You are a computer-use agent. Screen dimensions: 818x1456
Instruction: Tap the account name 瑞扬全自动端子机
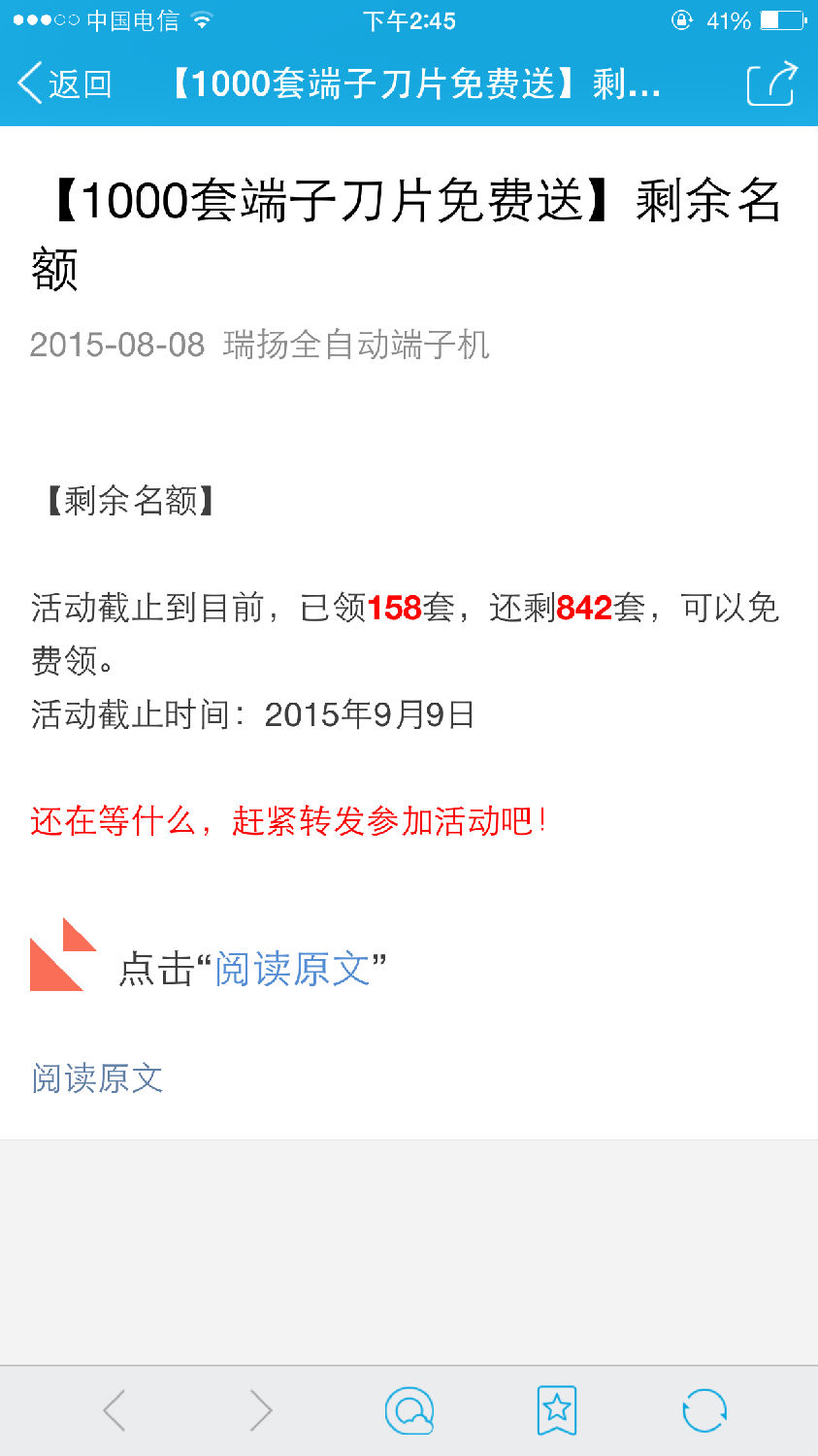(x=353, y=346)
